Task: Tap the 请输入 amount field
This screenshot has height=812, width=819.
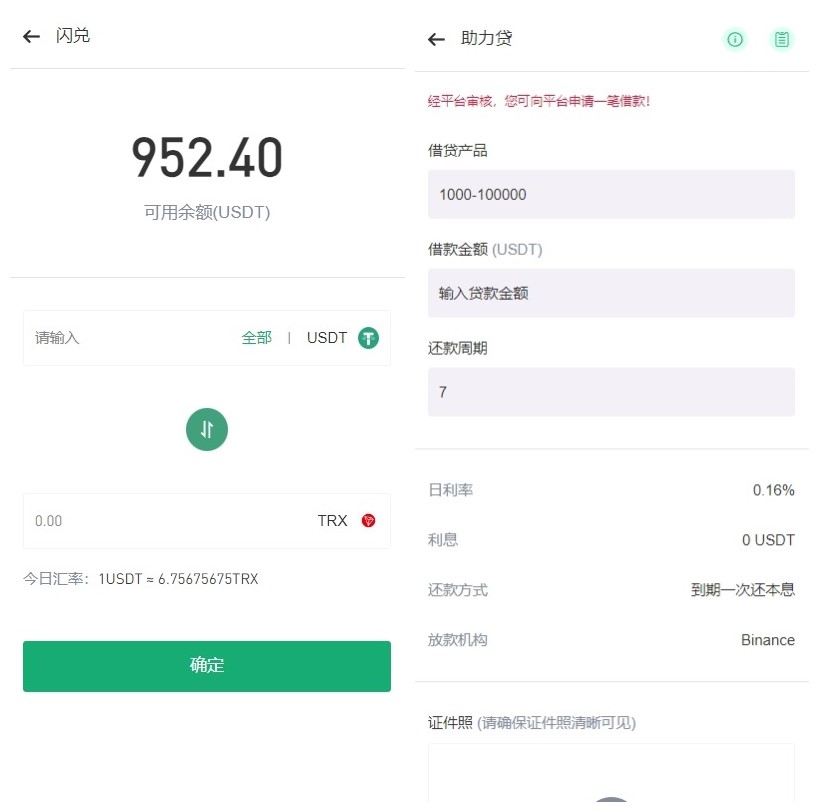Action: tap(120, 338)
